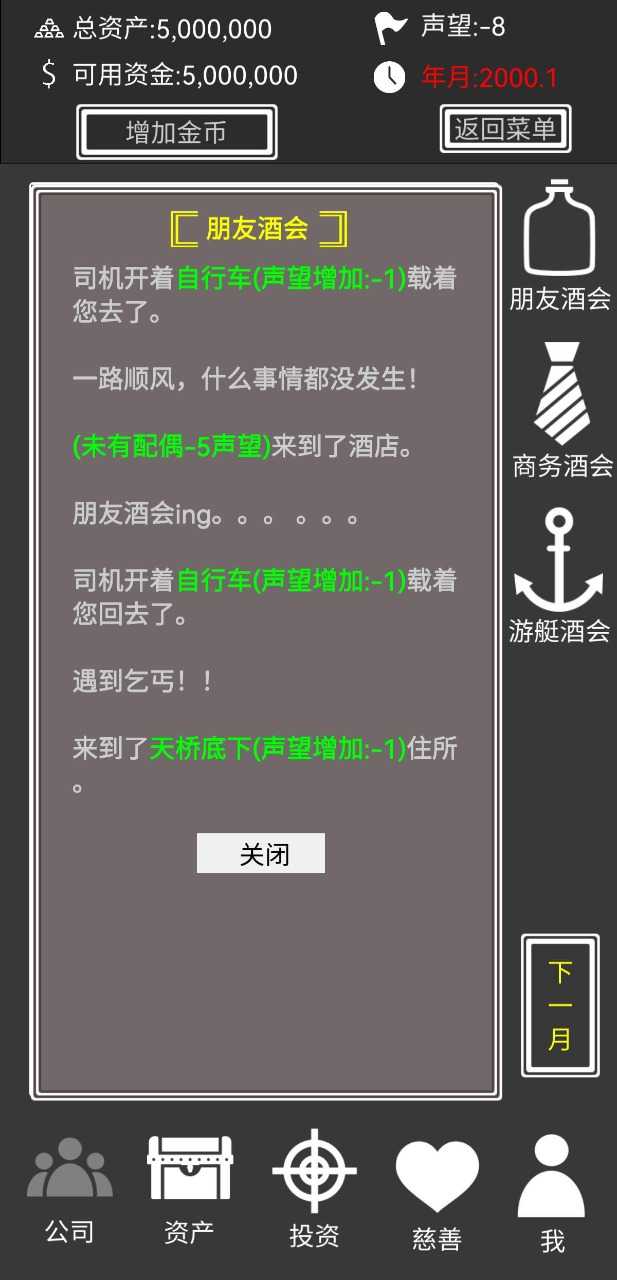Go to the 投资 tab
This screenshot has height=1280, width=617.
click(x=314, y=1190)
